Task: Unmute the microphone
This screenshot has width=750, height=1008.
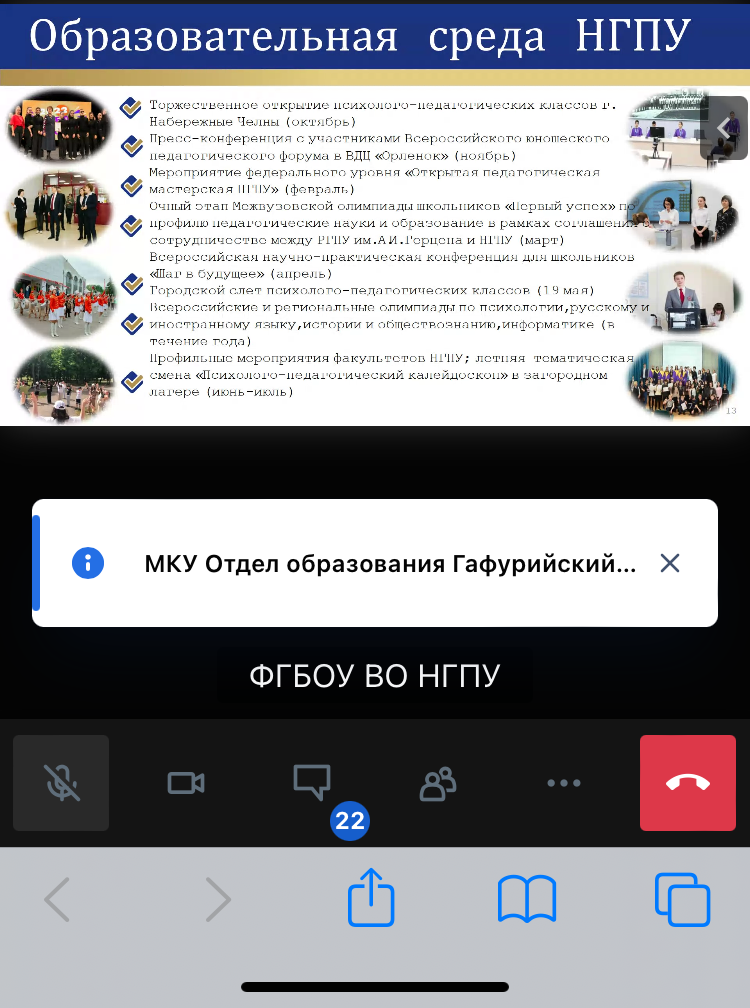Action: pyautogui.click(x=61, y=783)
